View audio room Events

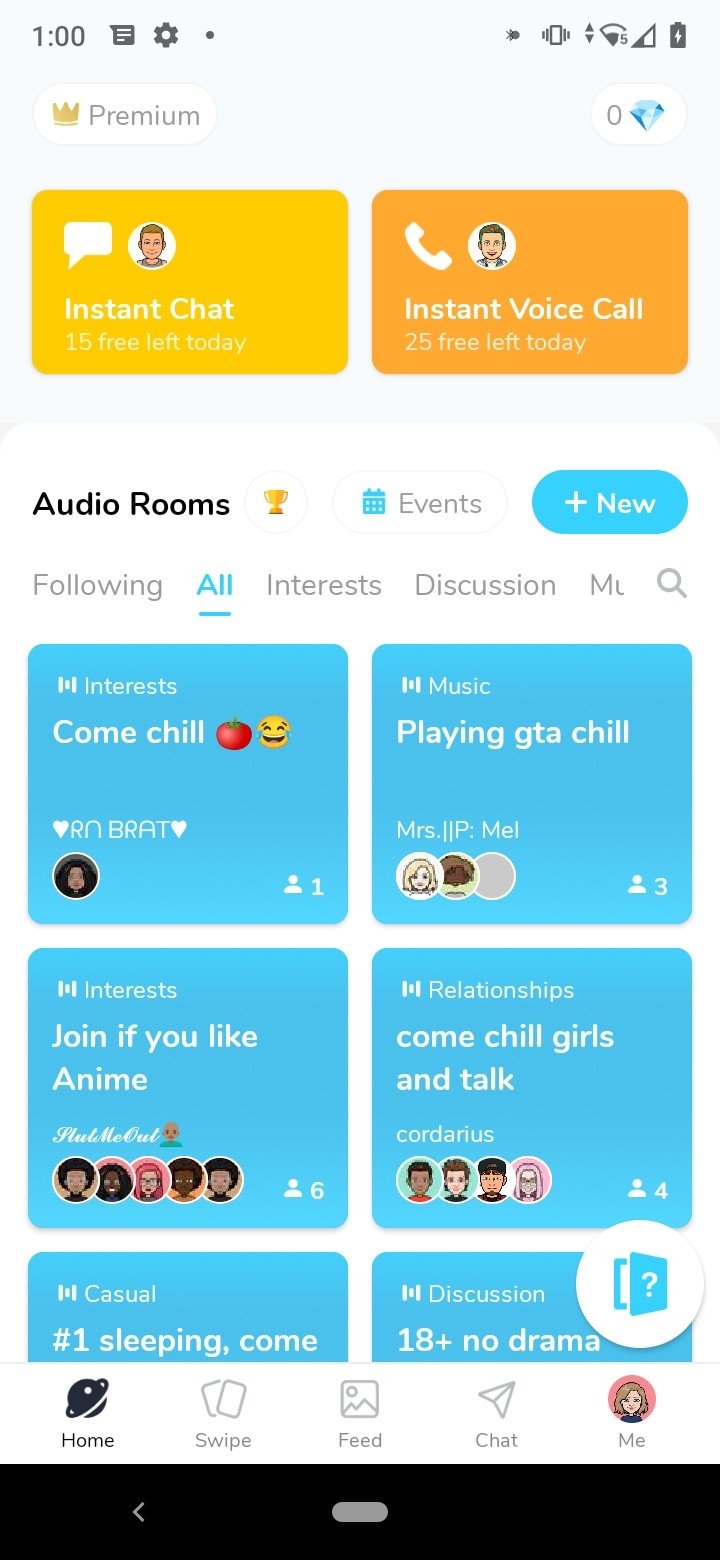tap(420, 503)
